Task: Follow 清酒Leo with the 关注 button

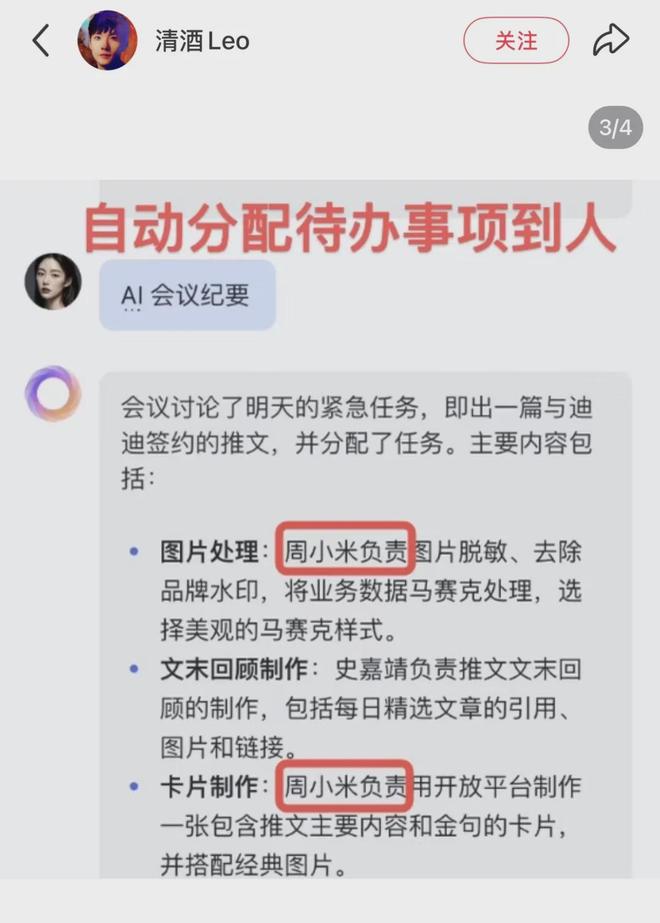Action: coord(515,40)
